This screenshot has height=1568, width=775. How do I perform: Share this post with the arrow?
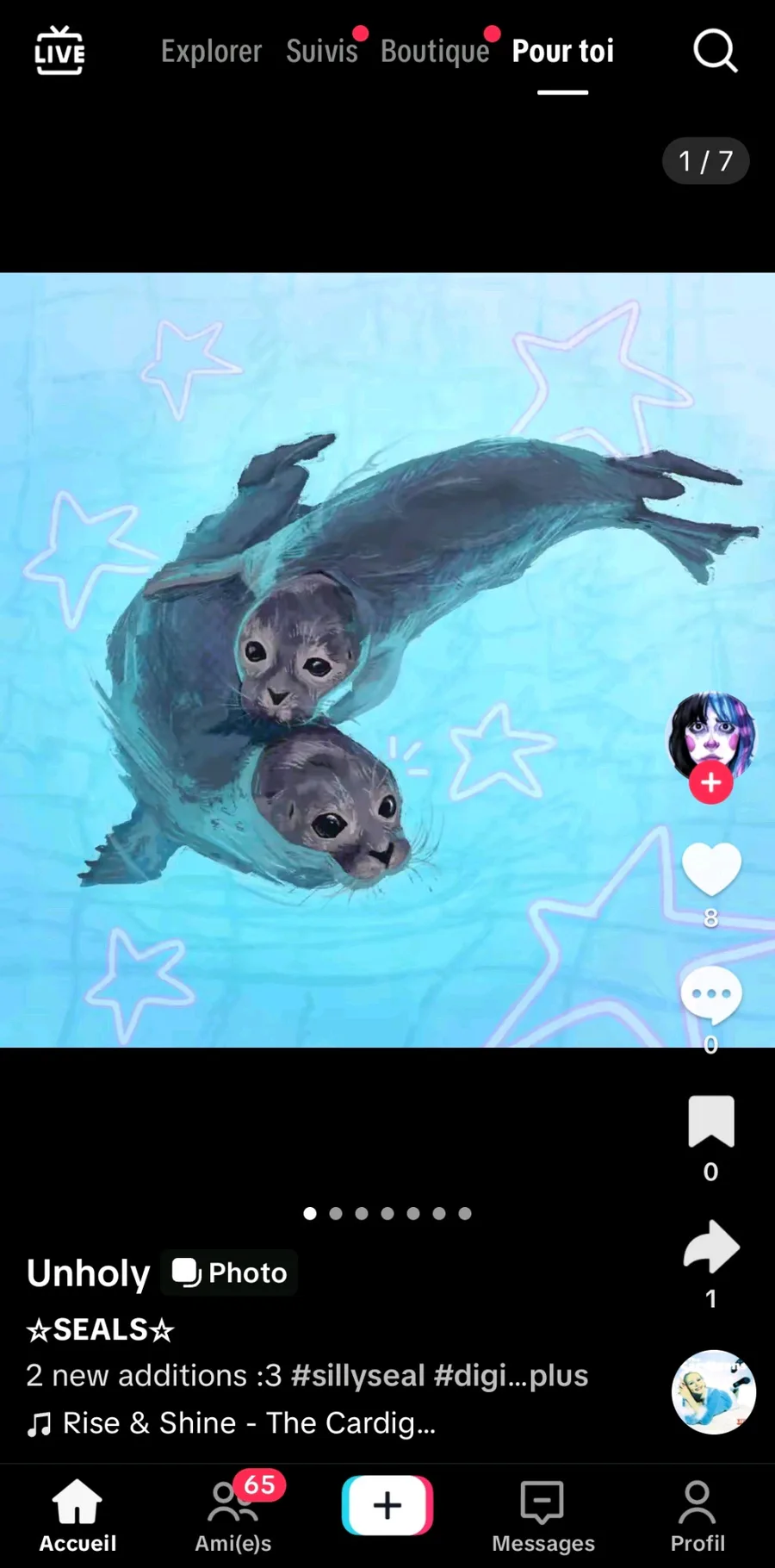coord(711,1248)
